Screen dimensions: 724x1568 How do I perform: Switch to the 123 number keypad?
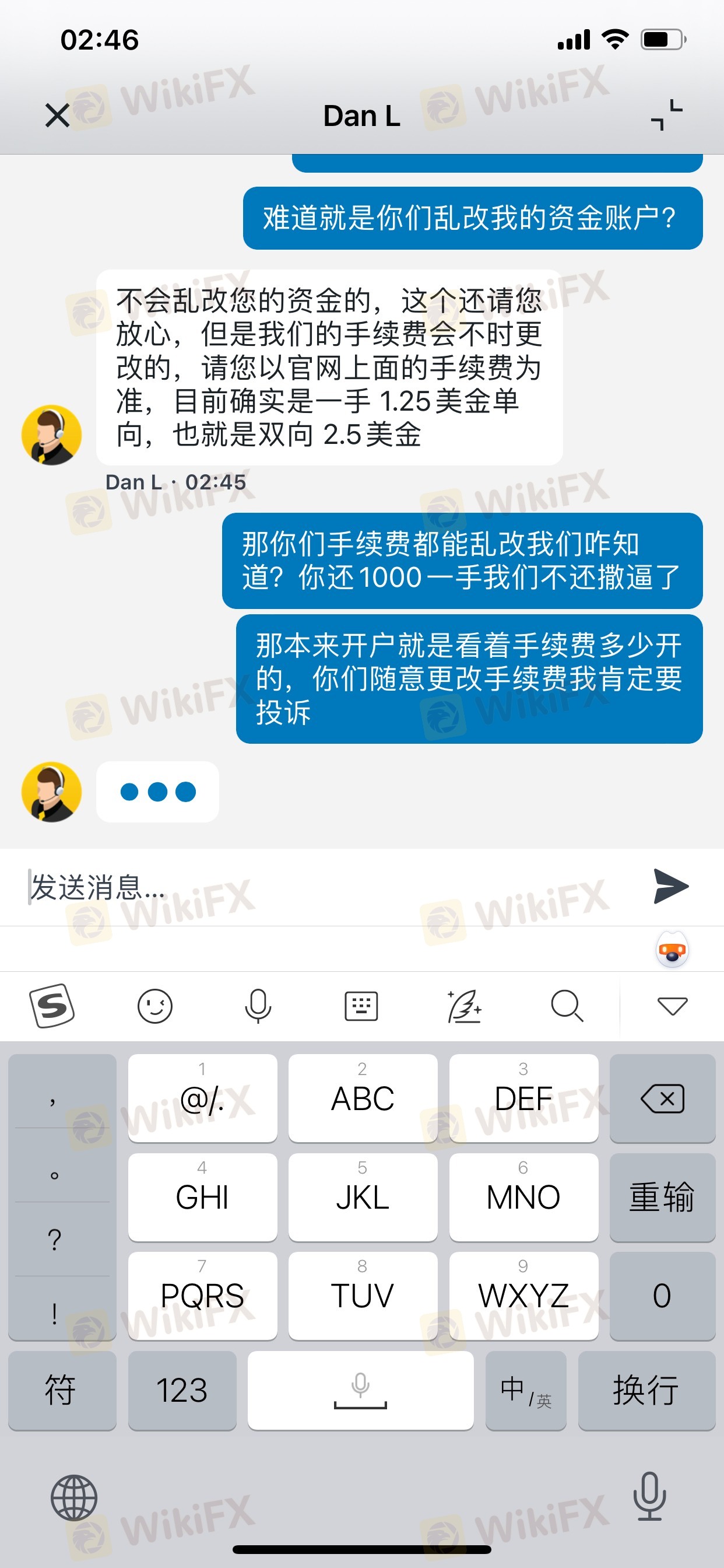[182, 1390]
